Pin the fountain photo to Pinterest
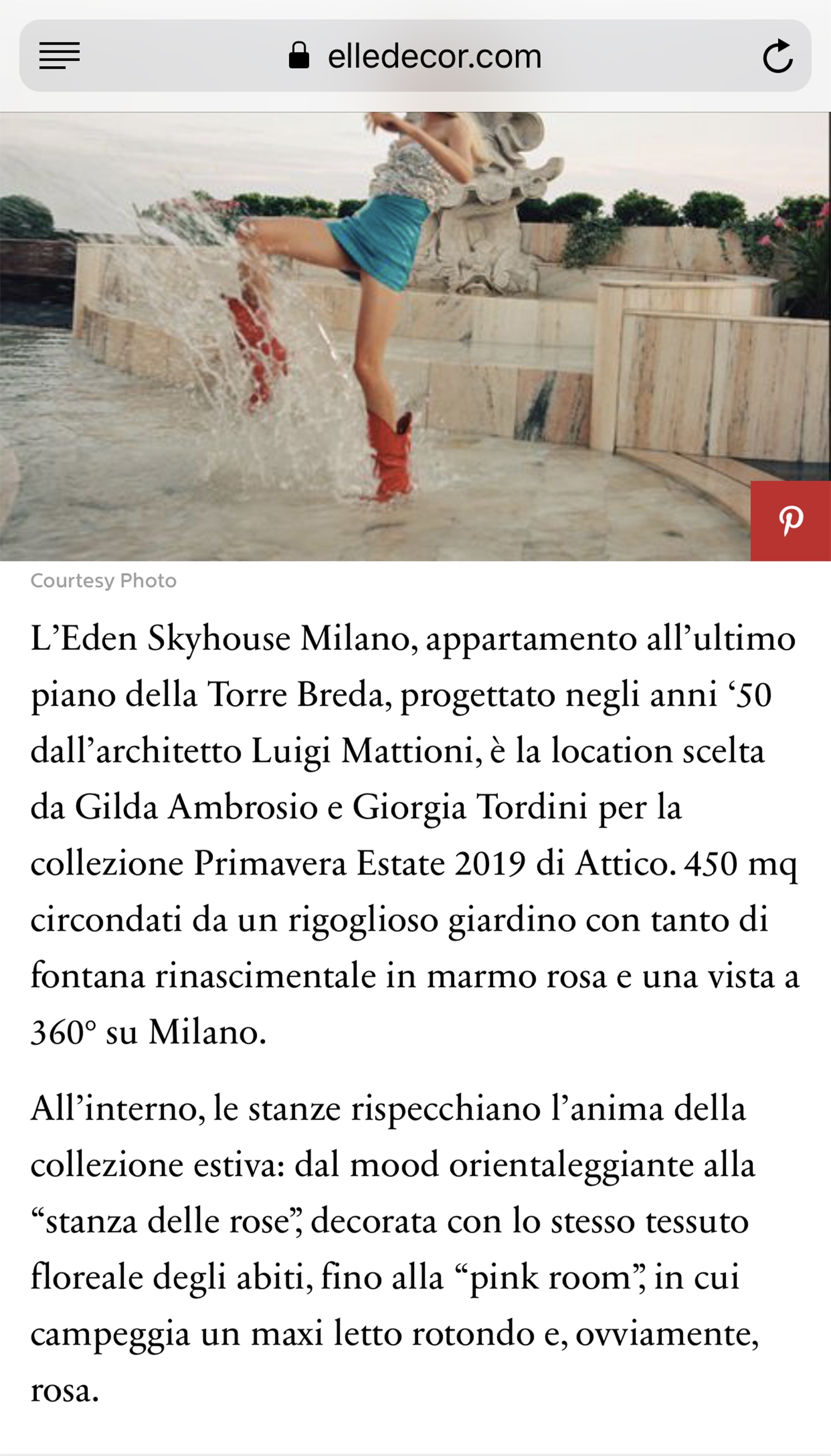Image resolution: width=831 pixels, height=1456 pixels. click(x=791, y=520)
